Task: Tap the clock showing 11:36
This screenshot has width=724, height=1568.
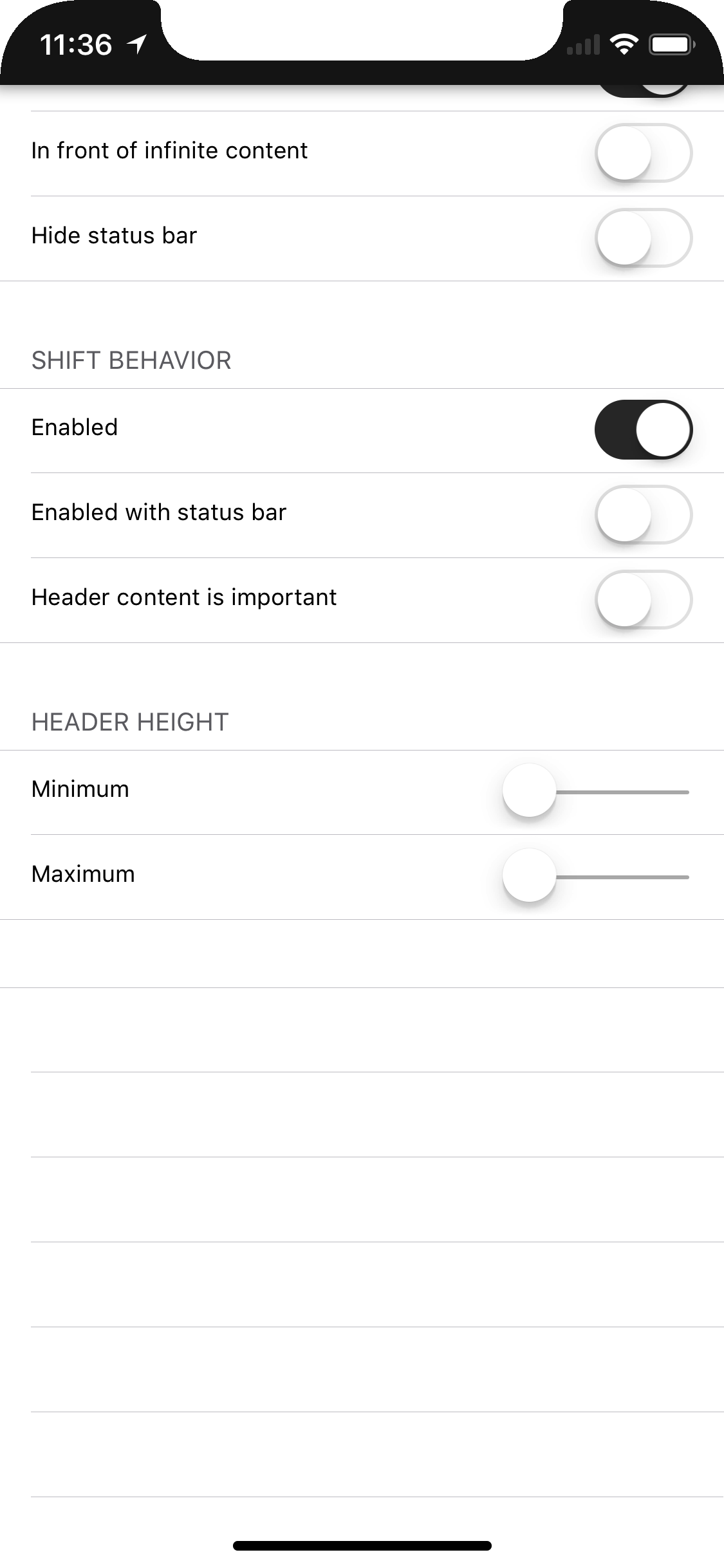Action: pyautogui.click(x=79, y=44)
